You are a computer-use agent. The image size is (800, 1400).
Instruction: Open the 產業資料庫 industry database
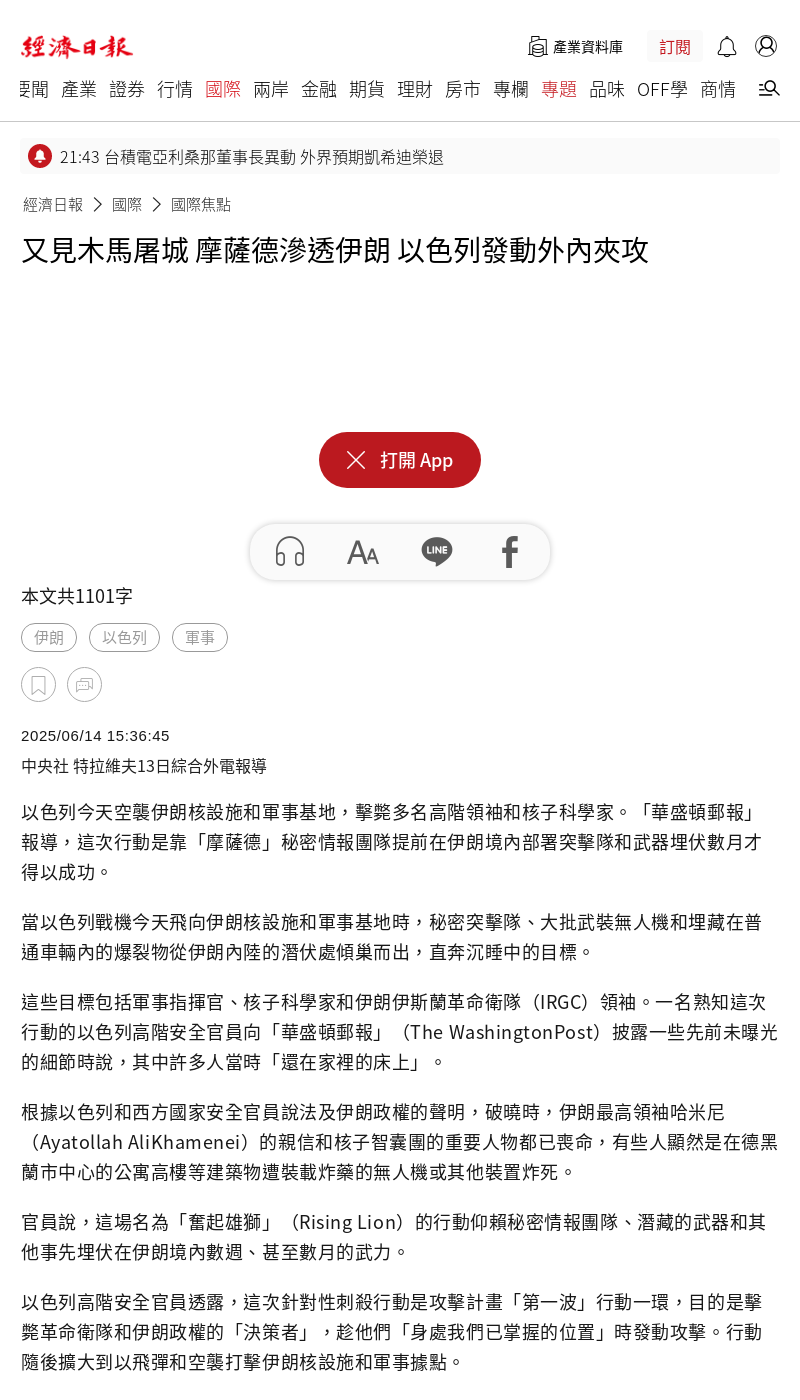click(x=575, y=47)
